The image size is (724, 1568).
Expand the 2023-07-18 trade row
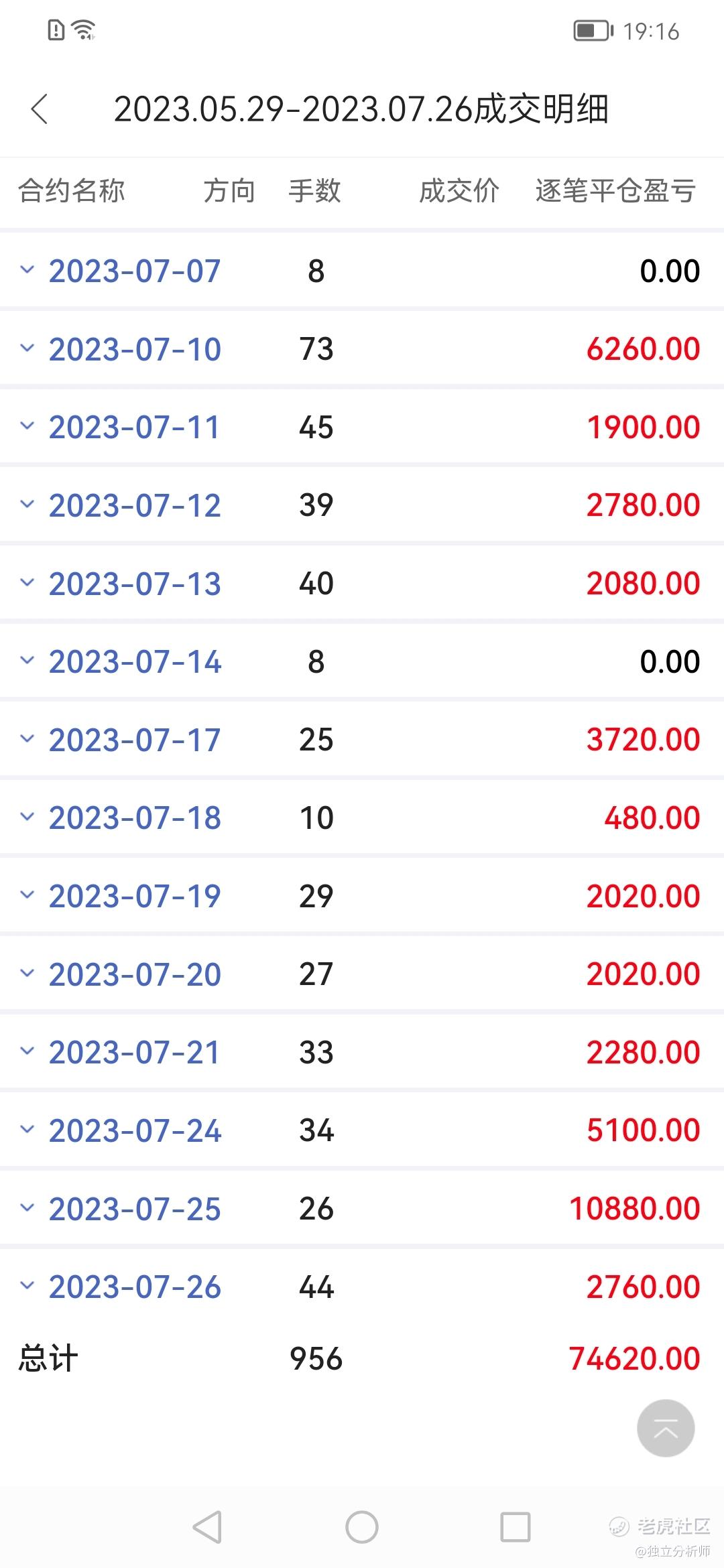coord(27,817)
